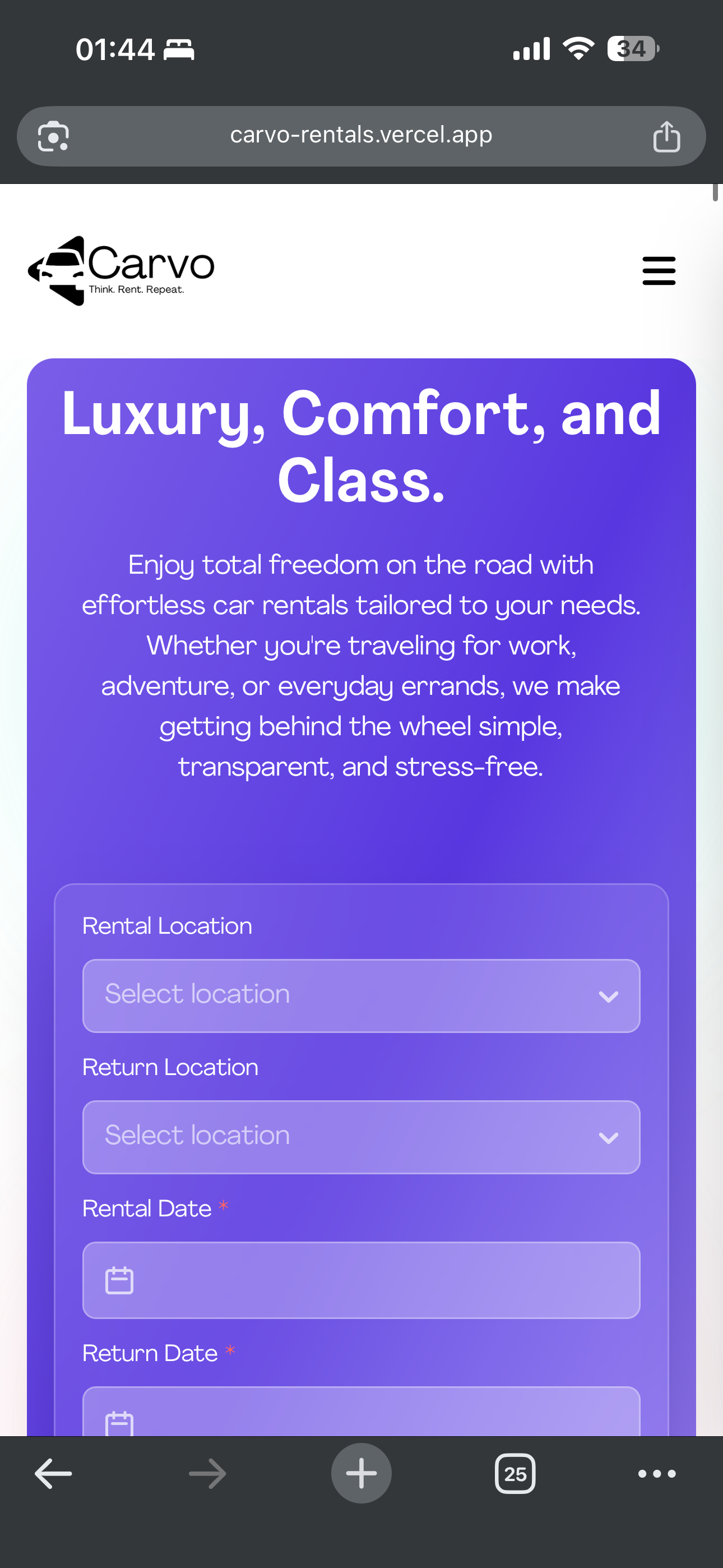Tap the browser address bar
This screenshot has height=1568, width=723.
click(361, 135)
